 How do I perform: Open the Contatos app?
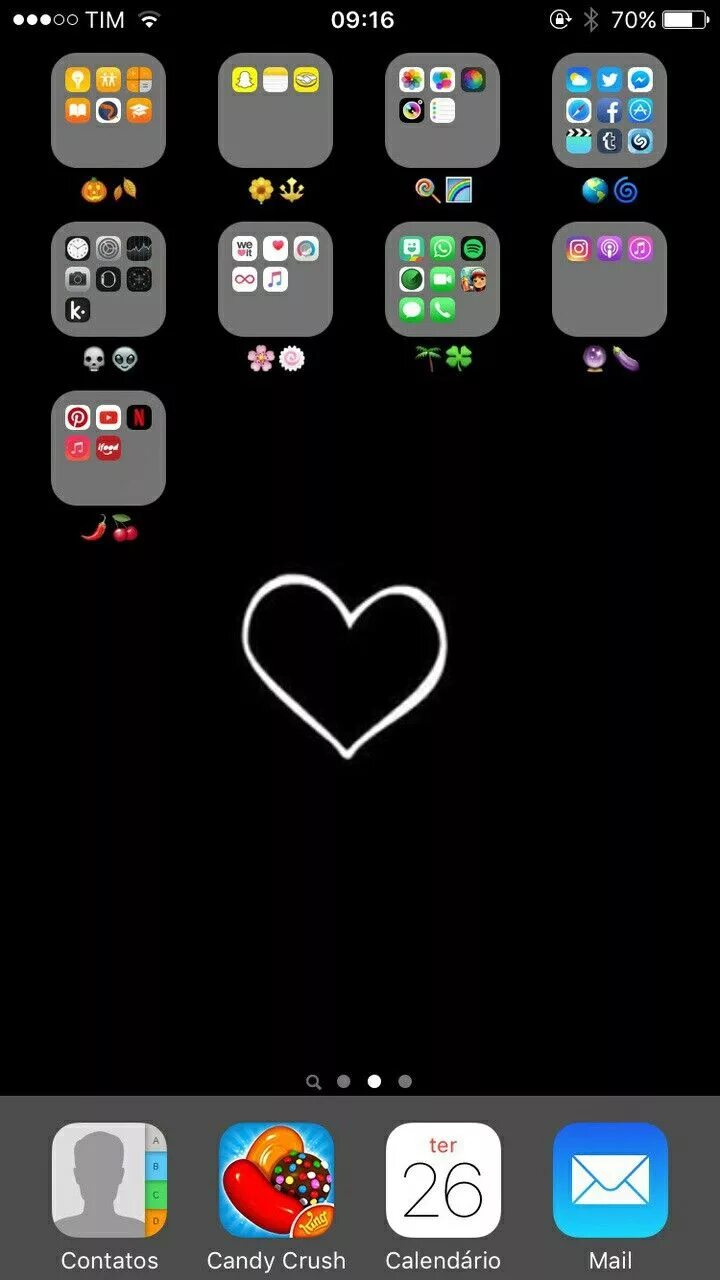109,1180
